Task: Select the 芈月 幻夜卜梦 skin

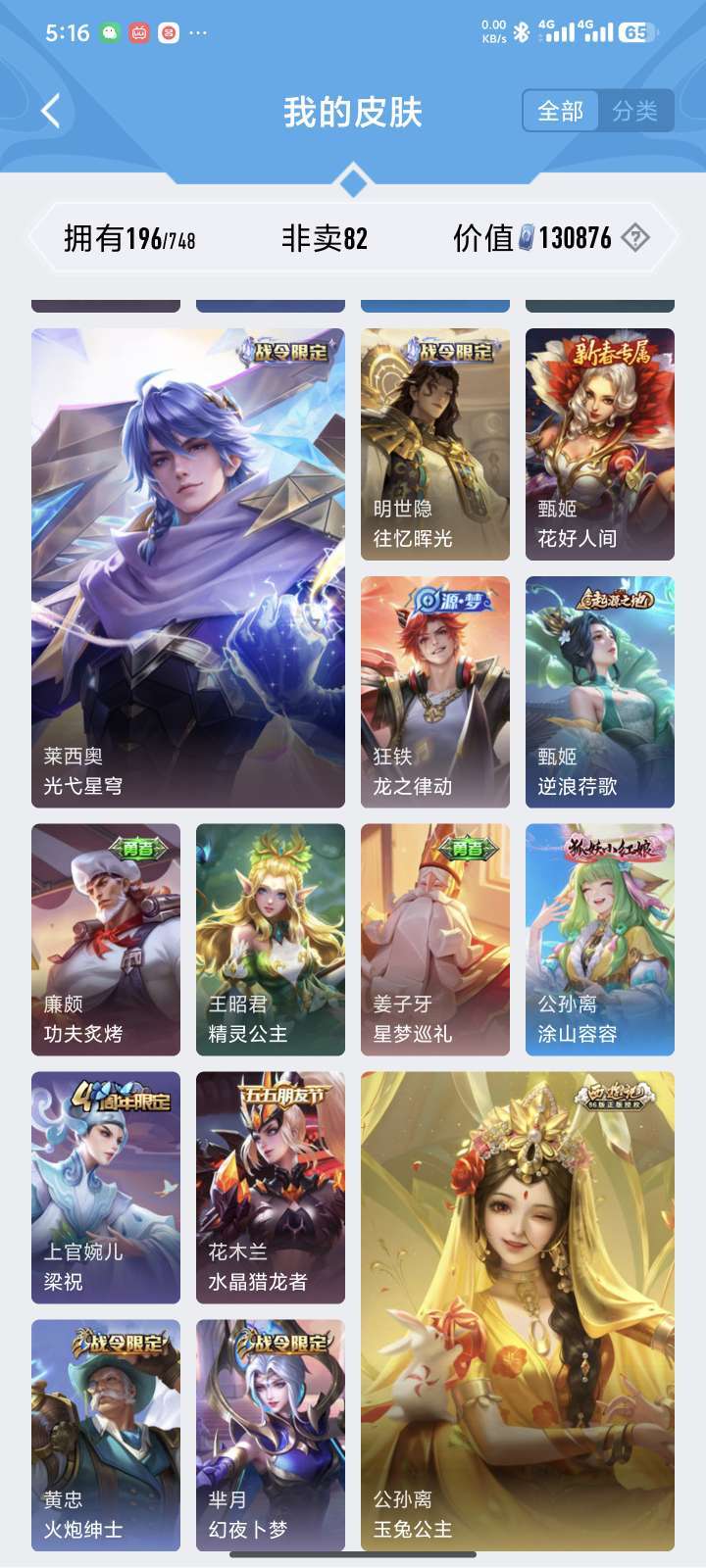Action: click(271, 1436)
